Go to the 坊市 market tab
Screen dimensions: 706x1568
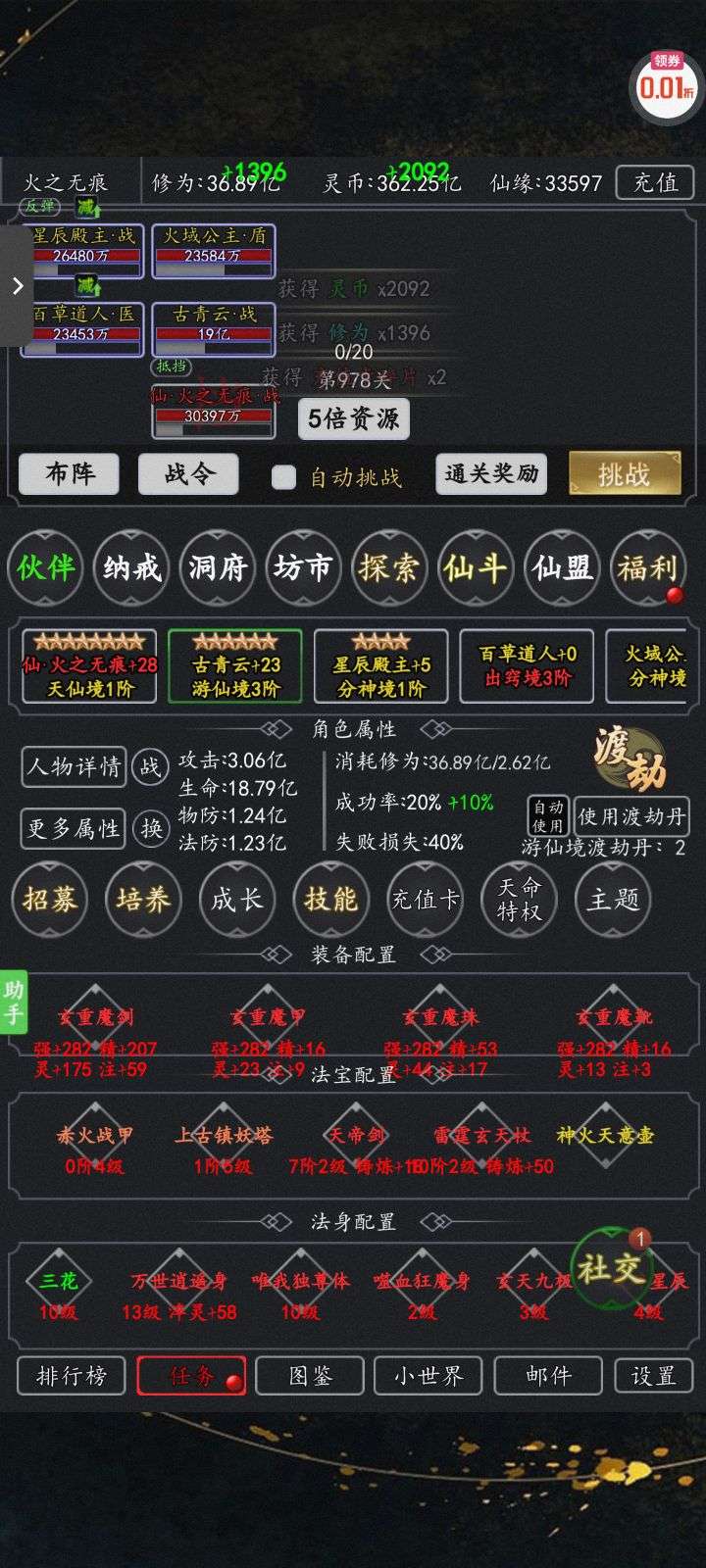(303, 567)
